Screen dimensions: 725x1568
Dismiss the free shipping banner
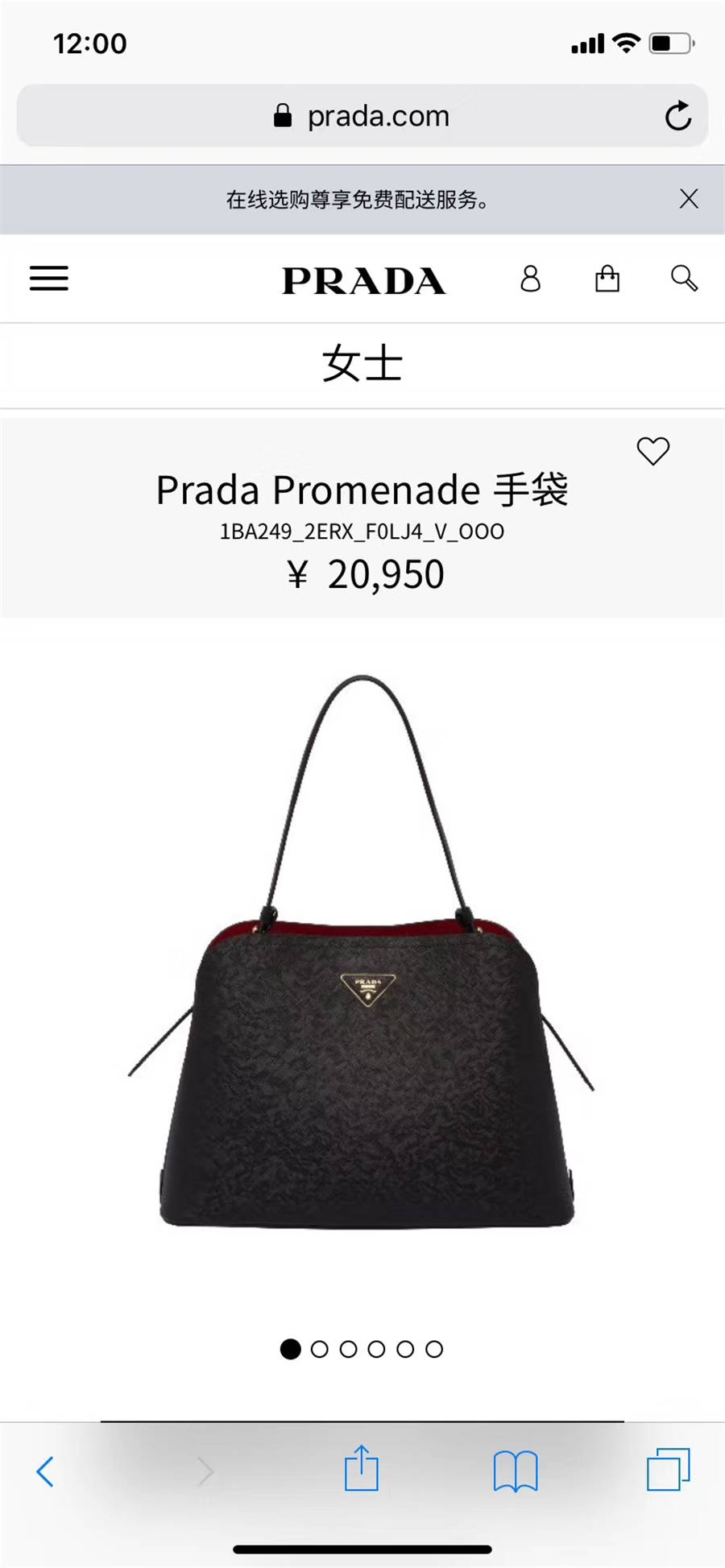point(689,199)
